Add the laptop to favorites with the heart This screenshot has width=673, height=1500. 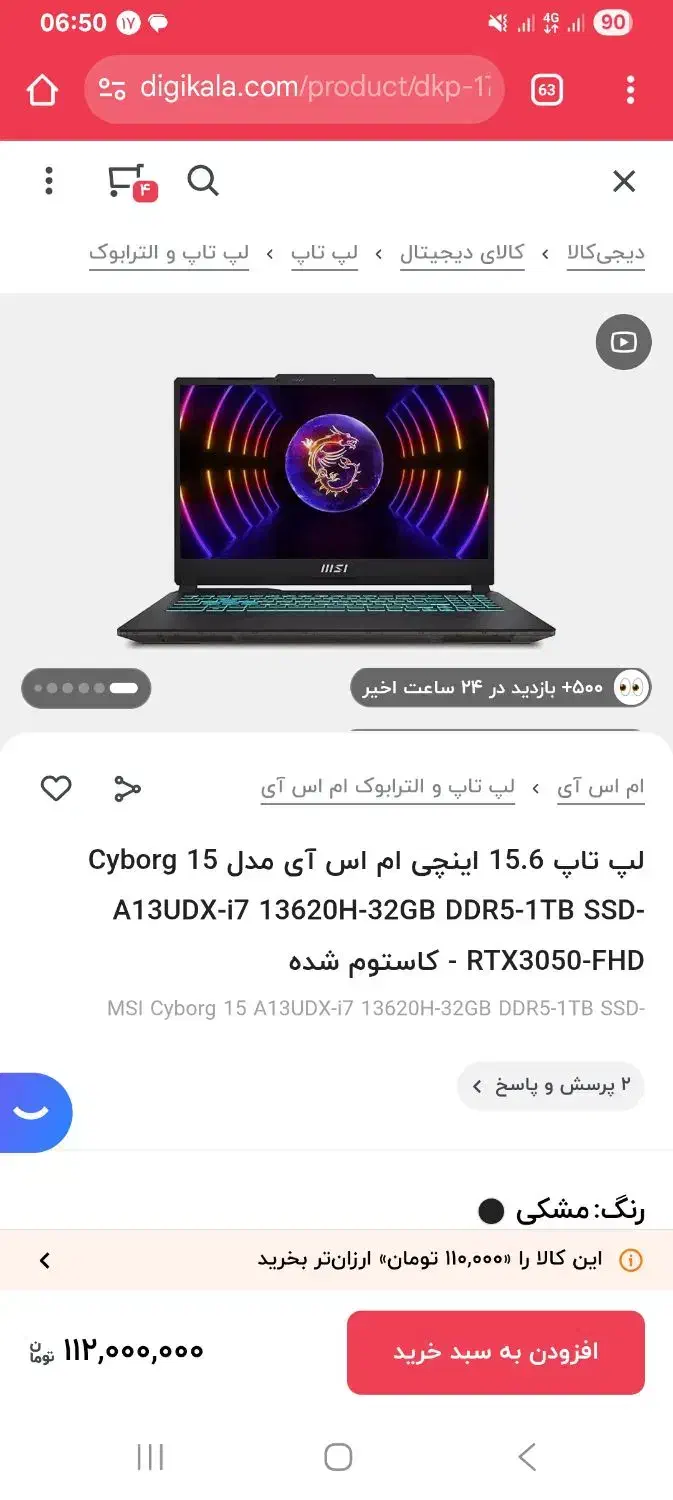(x=56, y=788)
